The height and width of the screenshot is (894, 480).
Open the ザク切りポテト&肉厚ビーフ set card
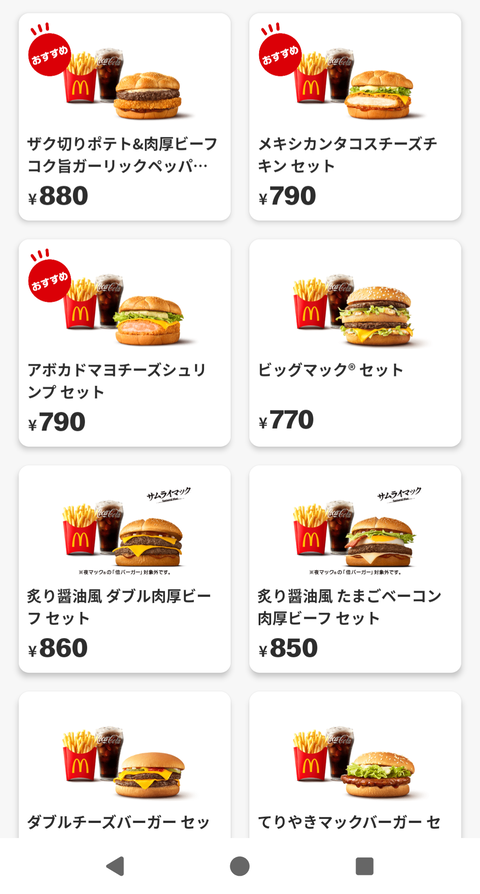tap(124, 117)
